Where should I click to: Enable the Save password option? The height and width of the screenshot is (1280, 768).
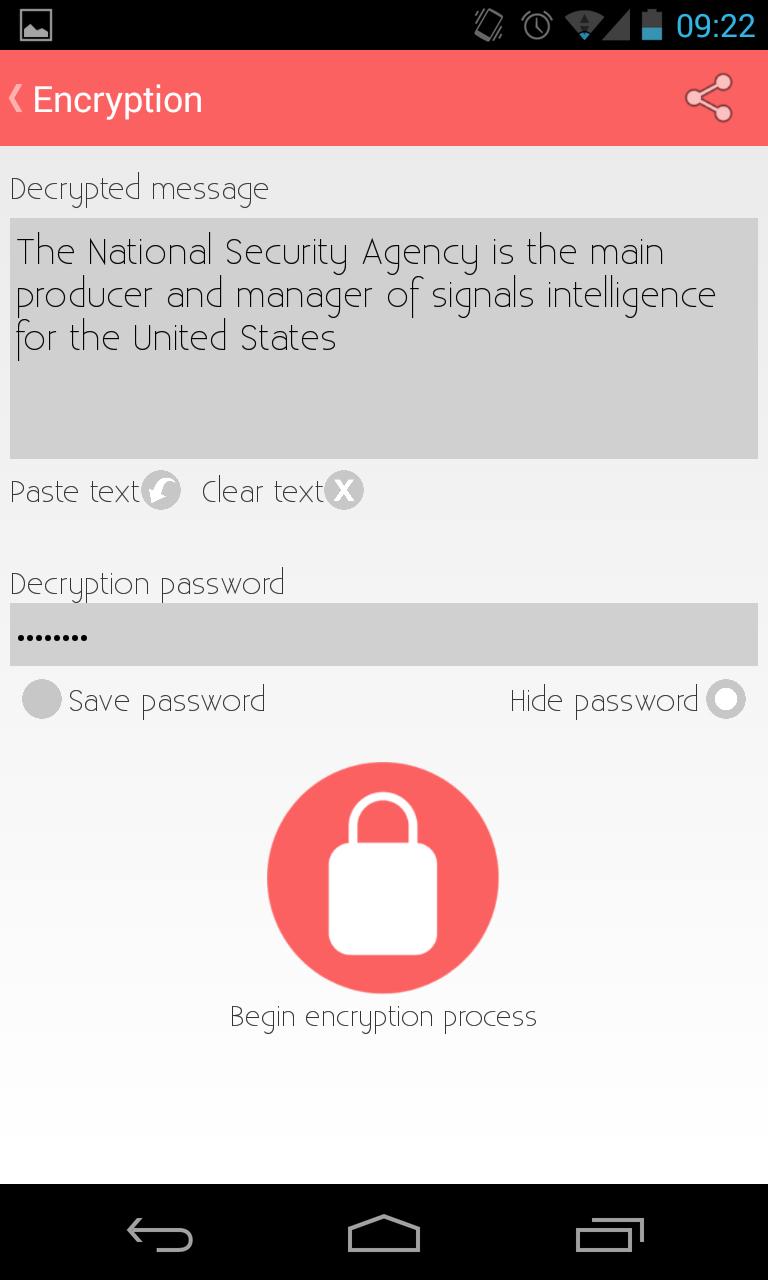click(42, 699)
